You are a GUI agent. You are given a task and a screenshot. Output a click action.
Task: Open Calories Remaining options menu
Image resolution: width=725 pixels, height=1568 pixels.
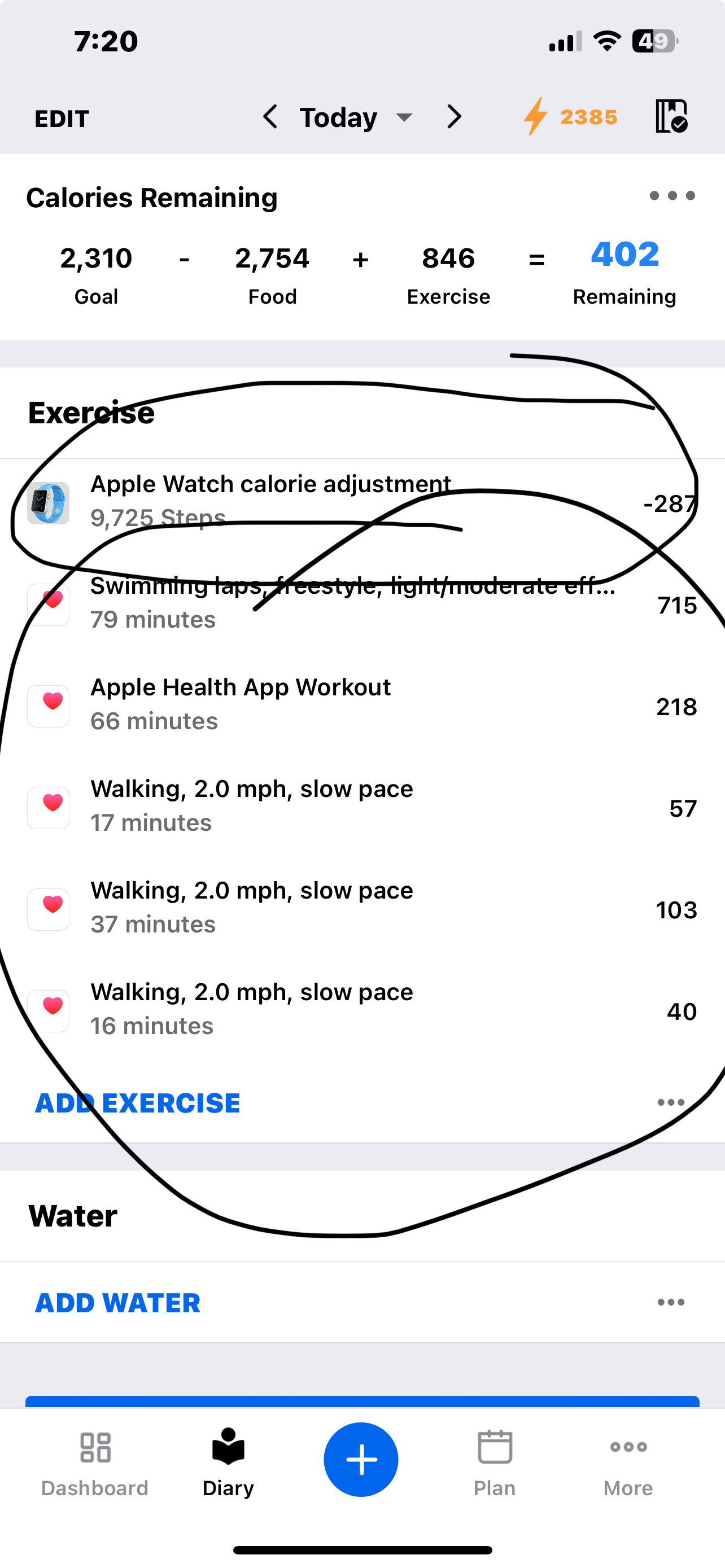coord(672,196)
